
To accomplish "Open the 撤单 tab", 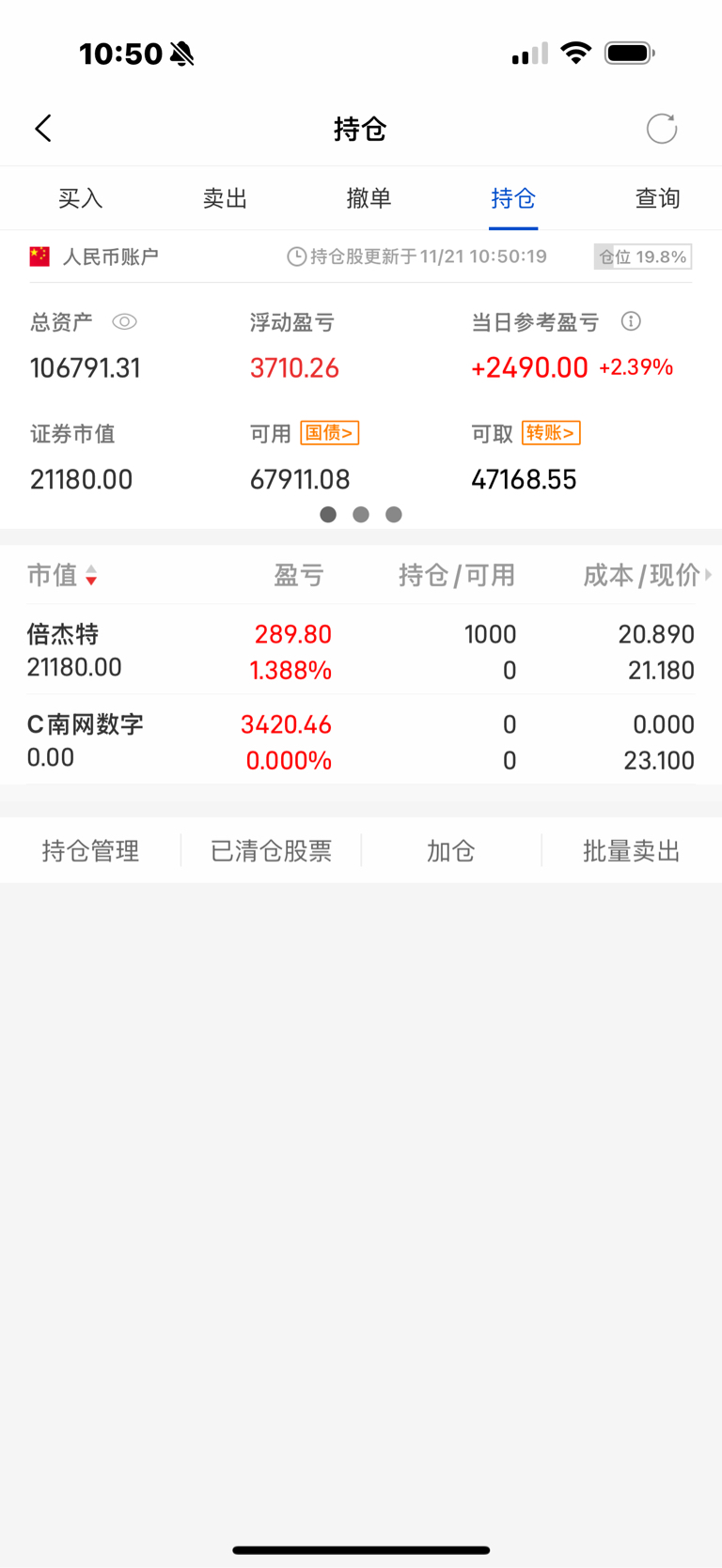I will click(369, 198).
